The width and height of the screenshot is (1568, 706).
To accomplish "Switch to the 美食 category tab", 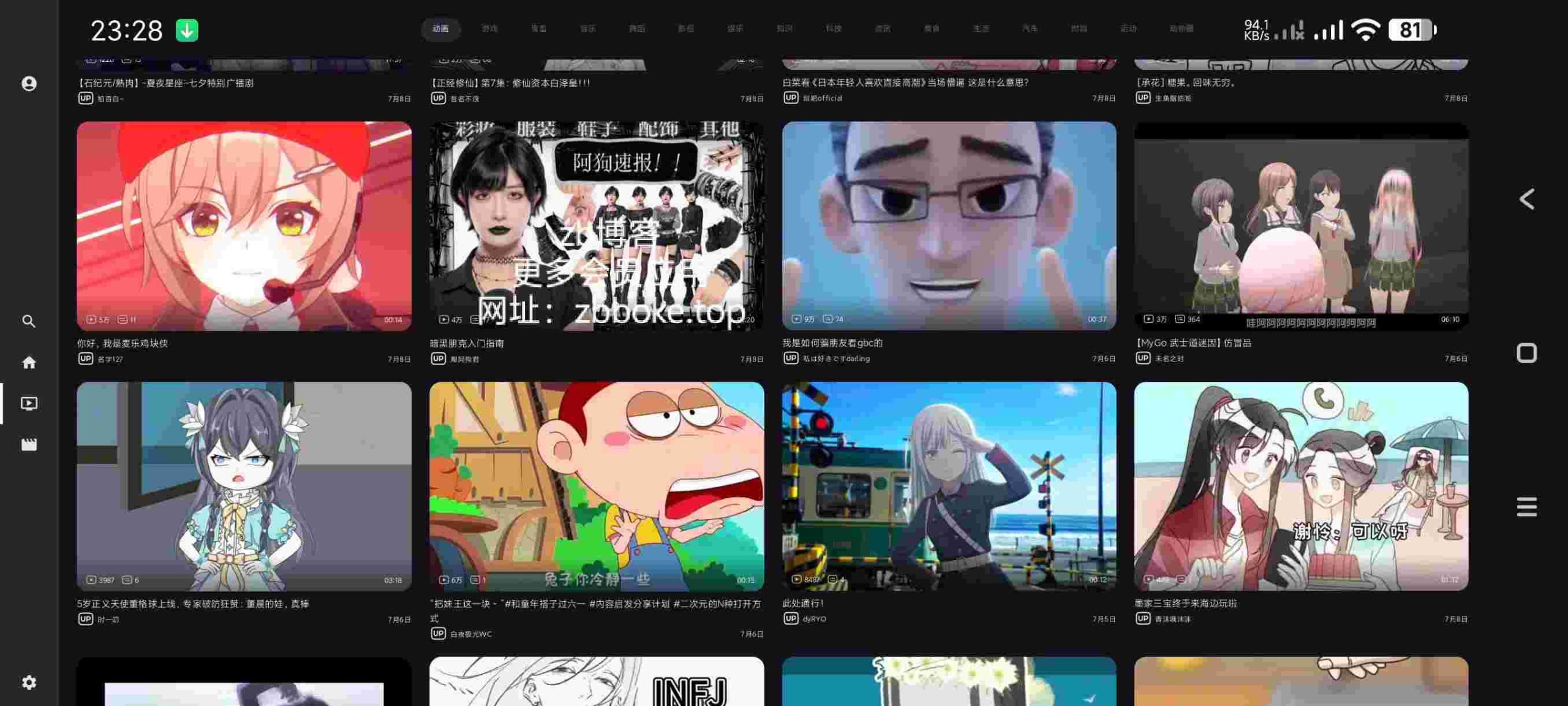I will [932, 29].
